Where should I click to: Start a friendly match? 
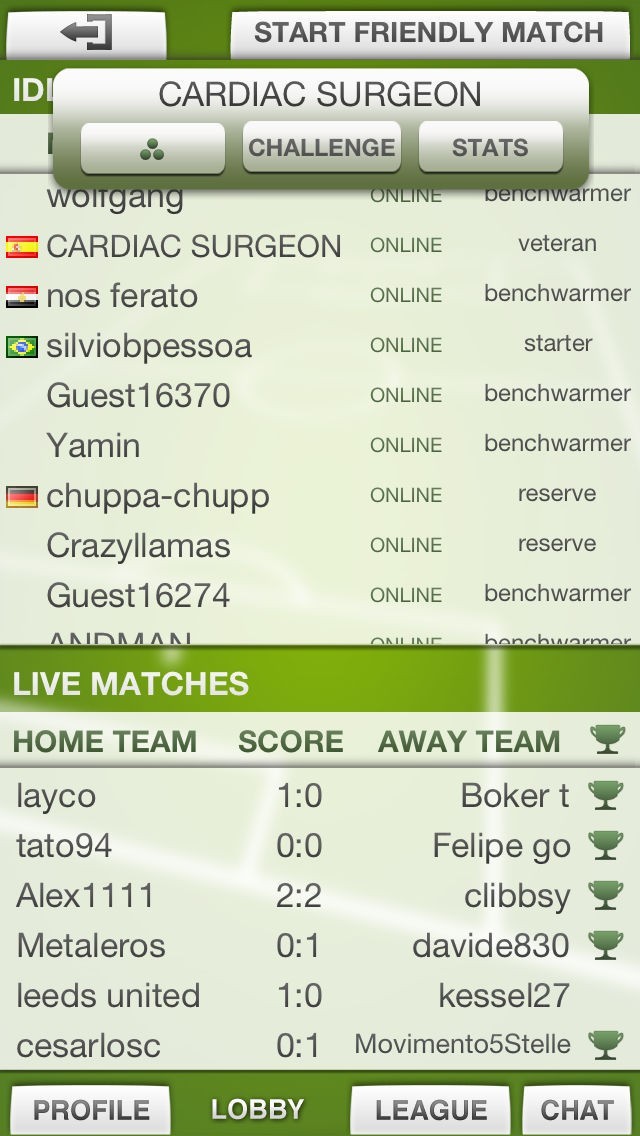428,33
